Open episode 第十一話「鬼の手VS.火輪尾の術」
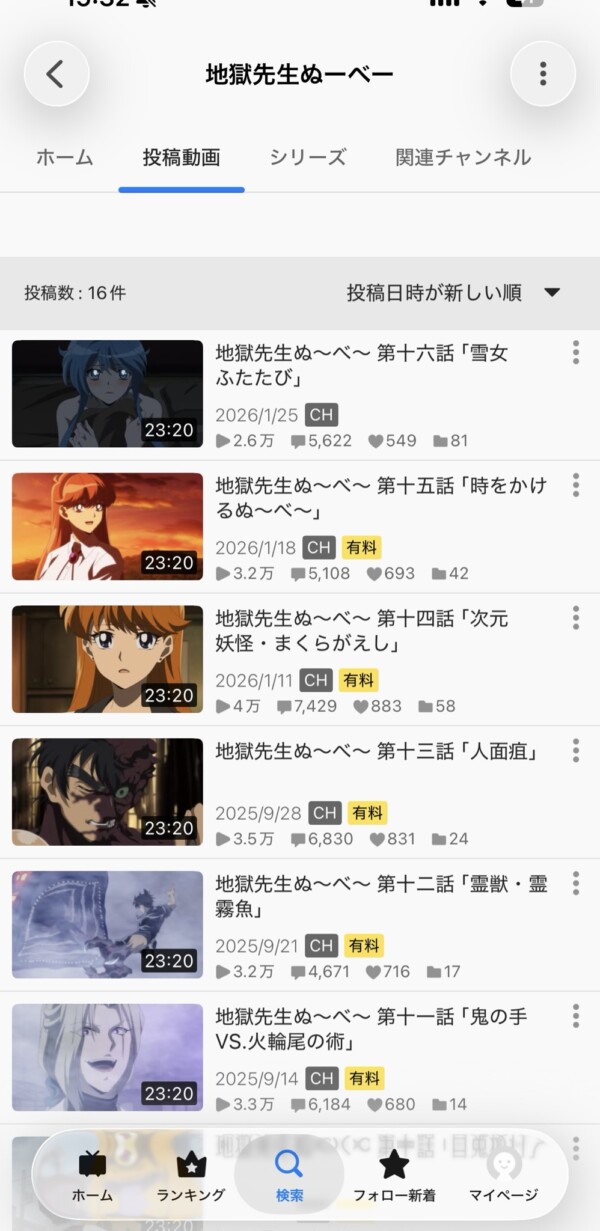Viewport: 600px width, 1231px height. point(300,1057)
